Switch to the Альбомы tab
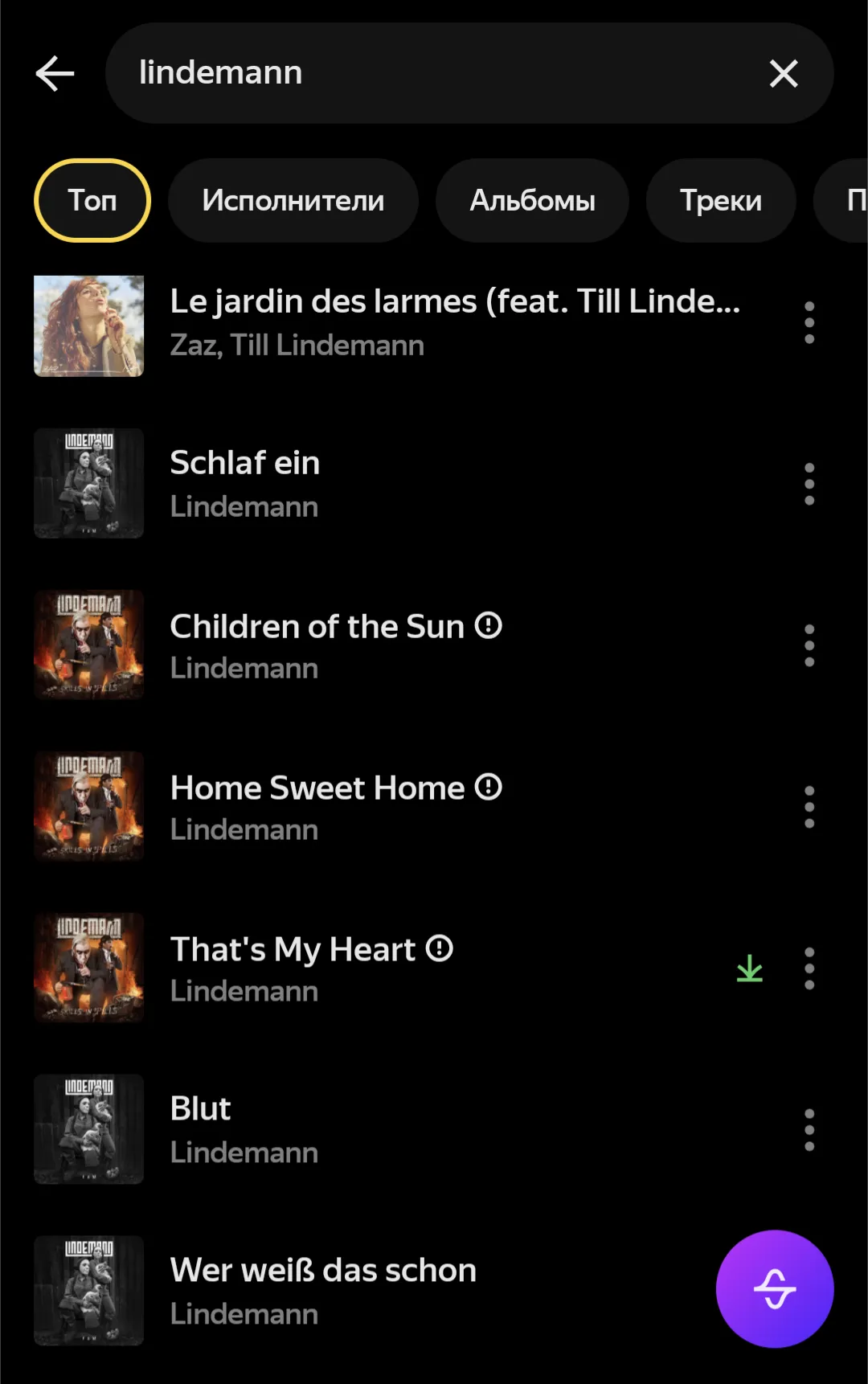The width and height of the screenshot is (868, 1384). point(532,200)
